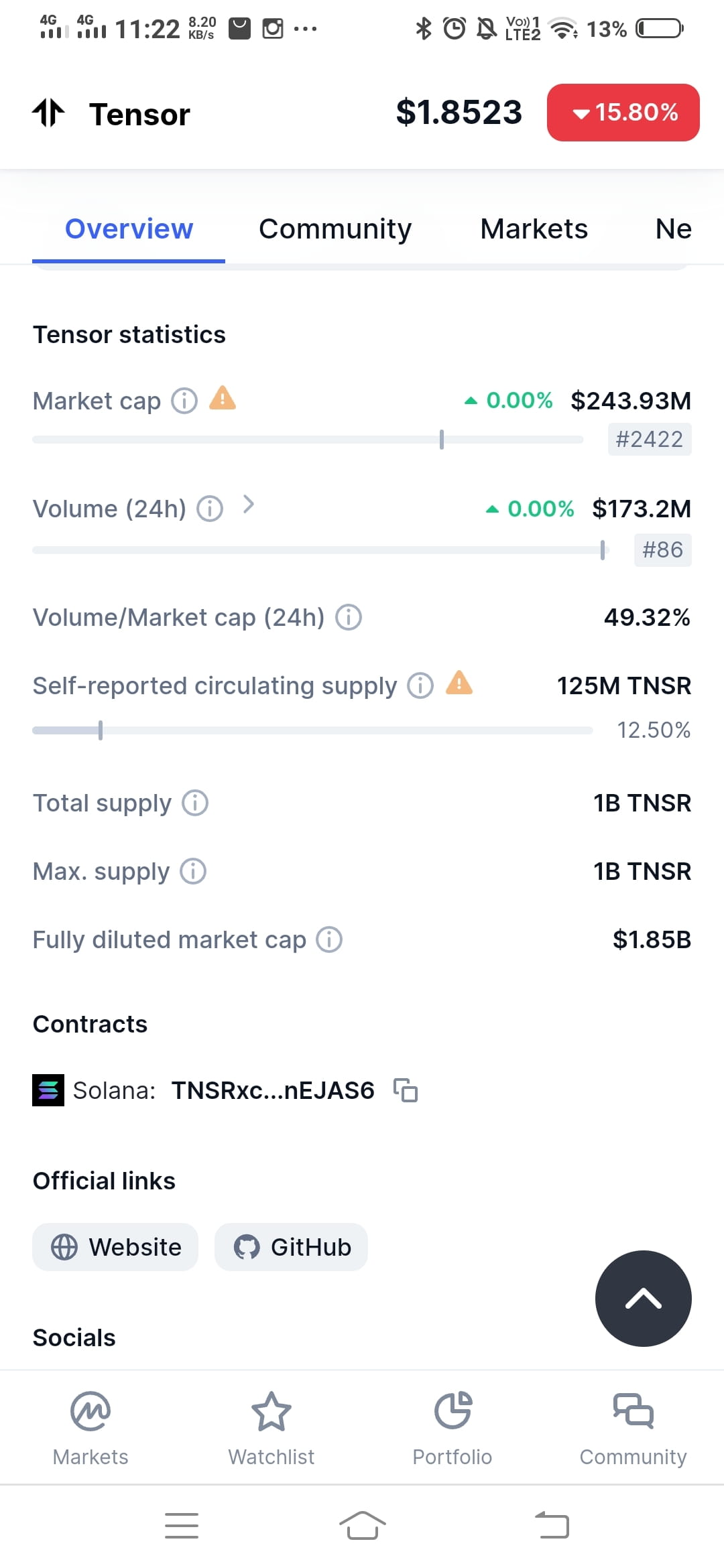
Task: Tap the Watchlist star in bottom navigation
Action: click(271, 1426)
